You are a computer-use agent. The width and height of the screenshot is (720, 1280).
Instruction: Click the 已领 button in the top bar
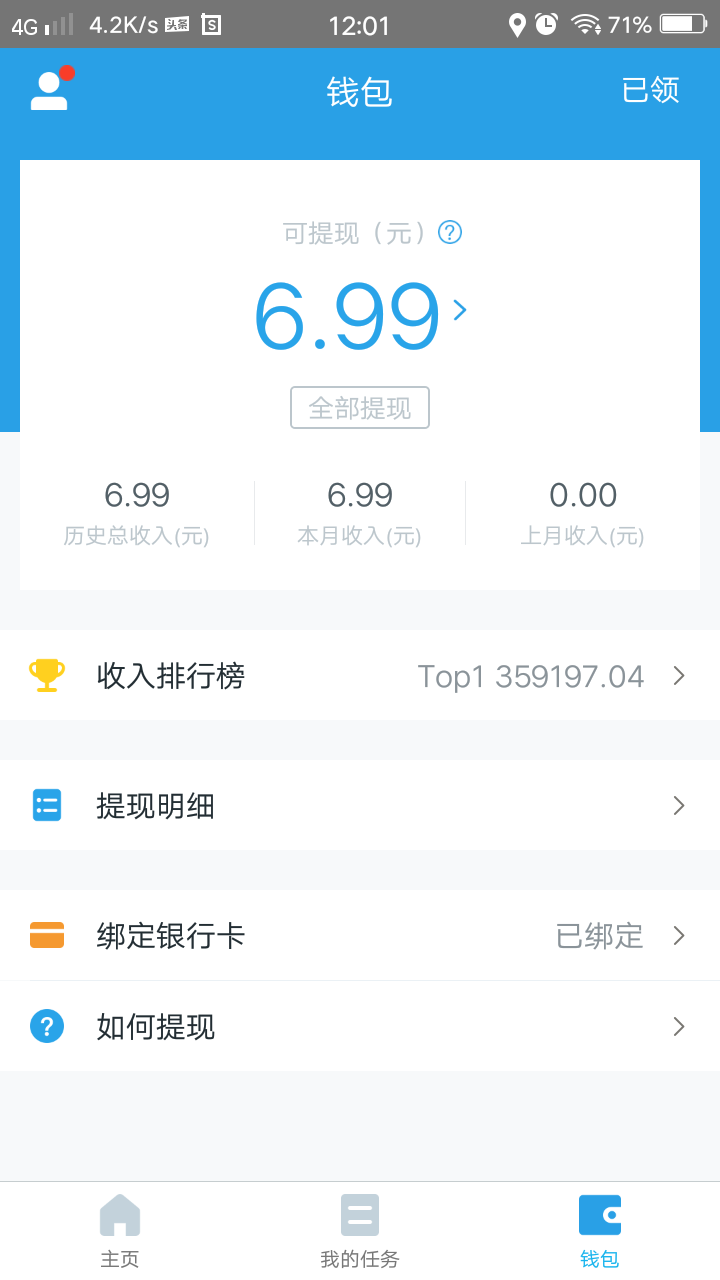tap(650, 91)
